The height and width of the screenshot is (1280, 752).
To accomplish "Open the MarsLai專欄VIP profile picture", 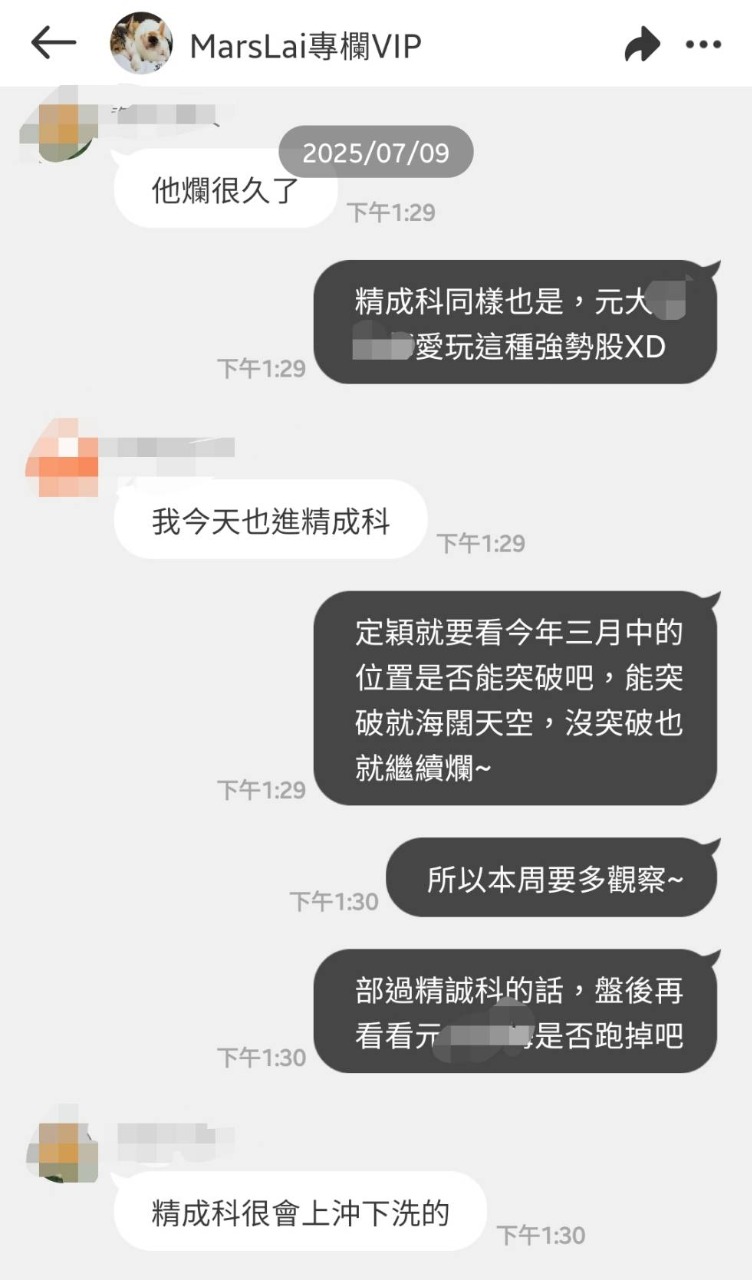I will click(141, 43).
